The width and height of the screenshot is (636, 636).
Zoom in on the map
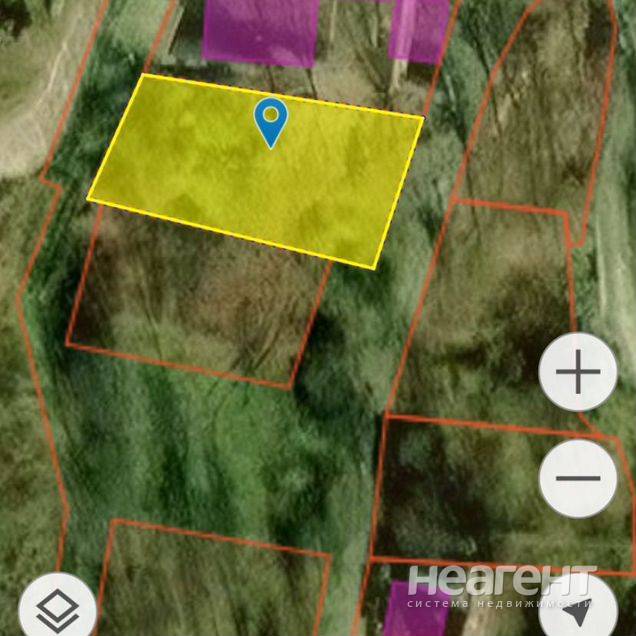[577, 374]
